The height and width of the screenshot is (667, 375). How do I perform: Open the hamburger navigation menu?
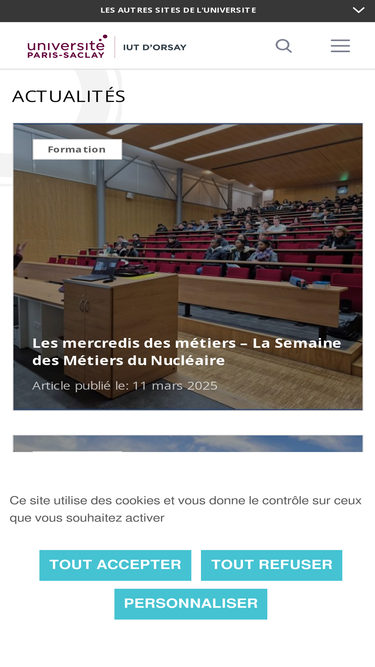(340, 46)
